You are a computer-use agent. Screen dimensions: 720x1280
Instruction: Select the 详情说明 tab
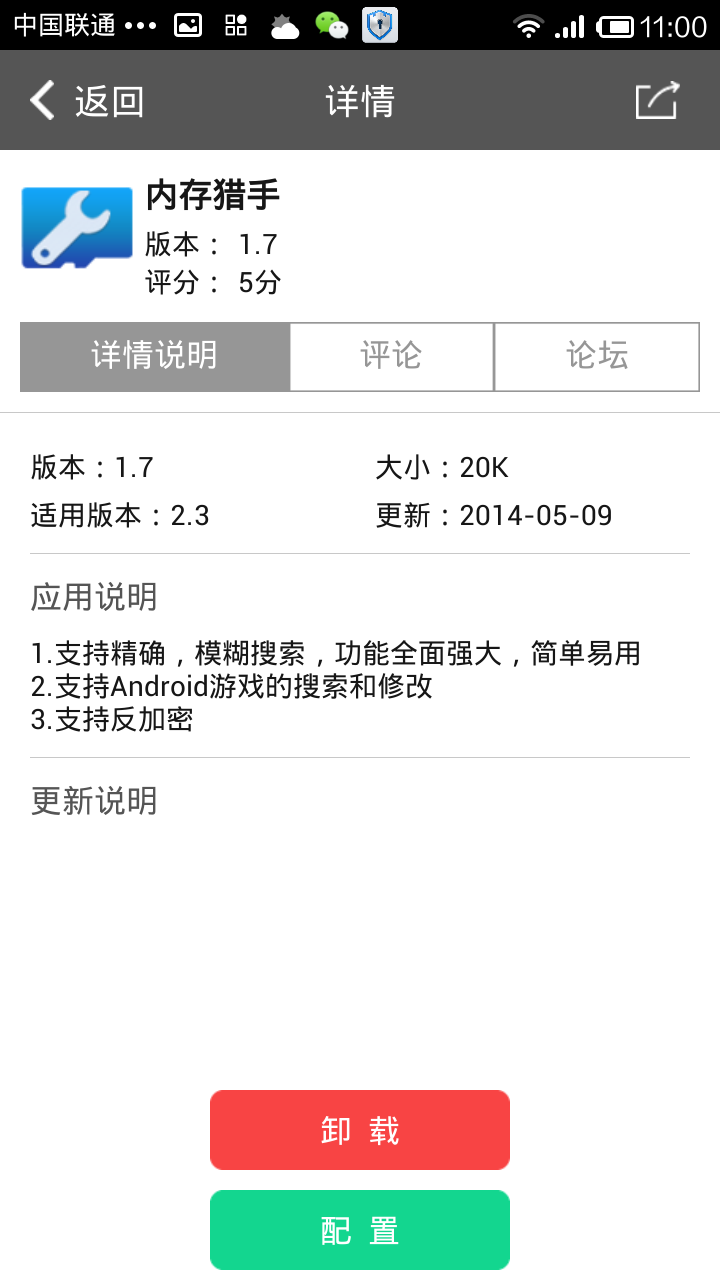pos(155,356)
